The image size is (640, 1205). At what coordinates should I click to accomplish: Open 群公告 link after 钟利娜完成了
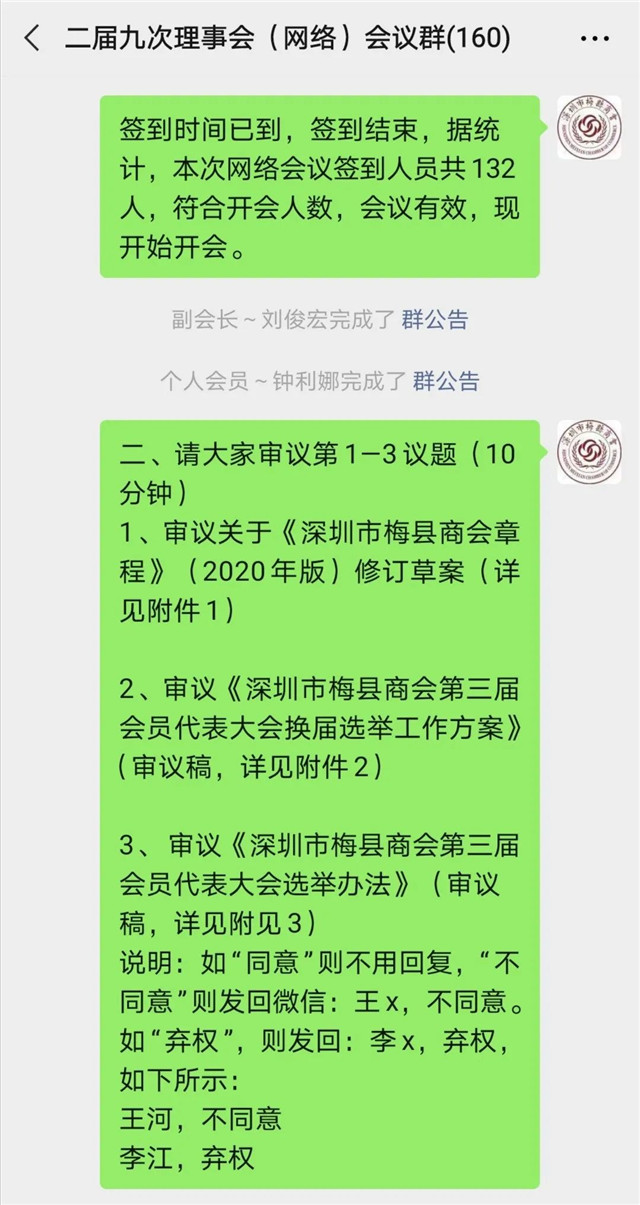click(x=446, y=380)
